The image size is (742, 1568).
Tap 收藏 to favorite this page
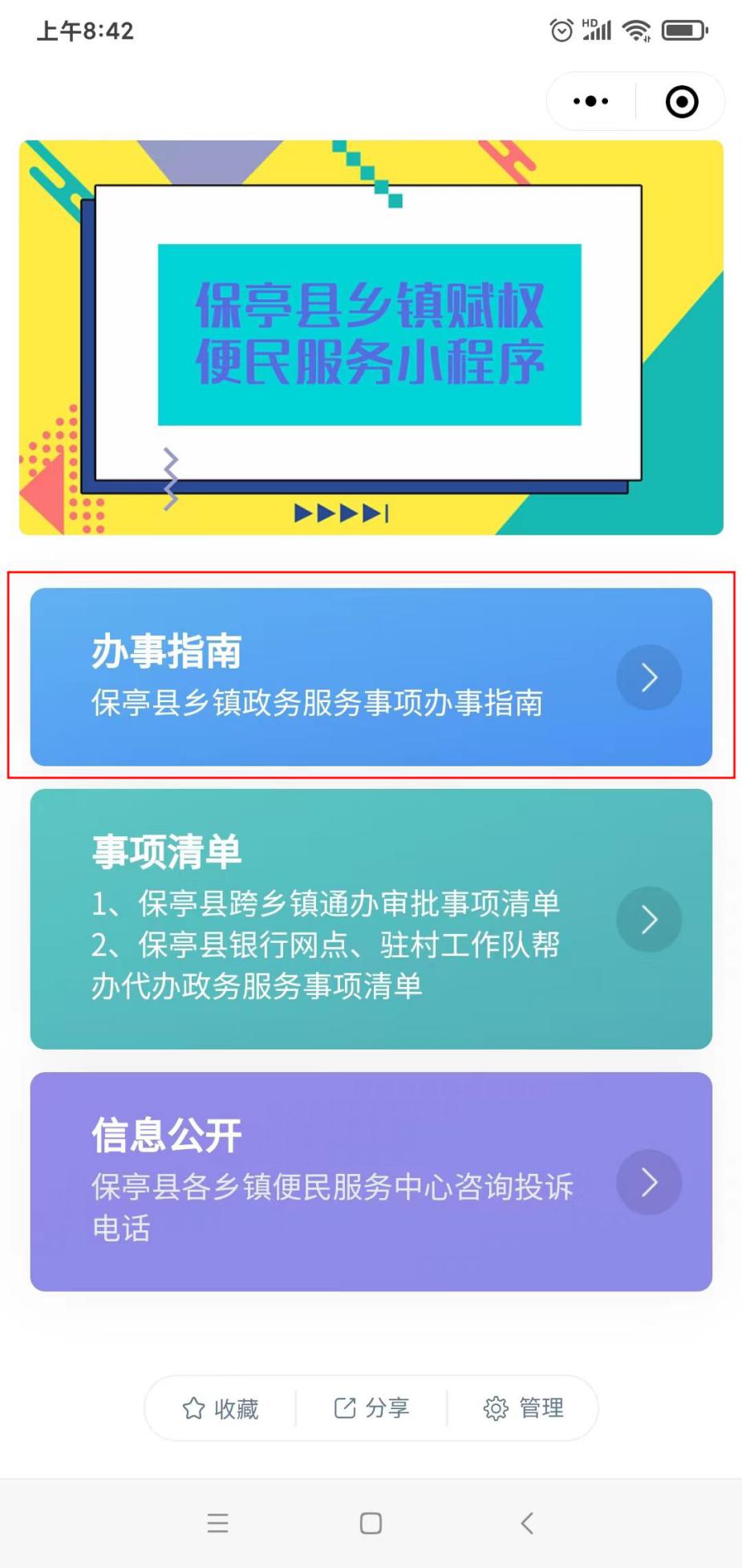point(221,1408)
